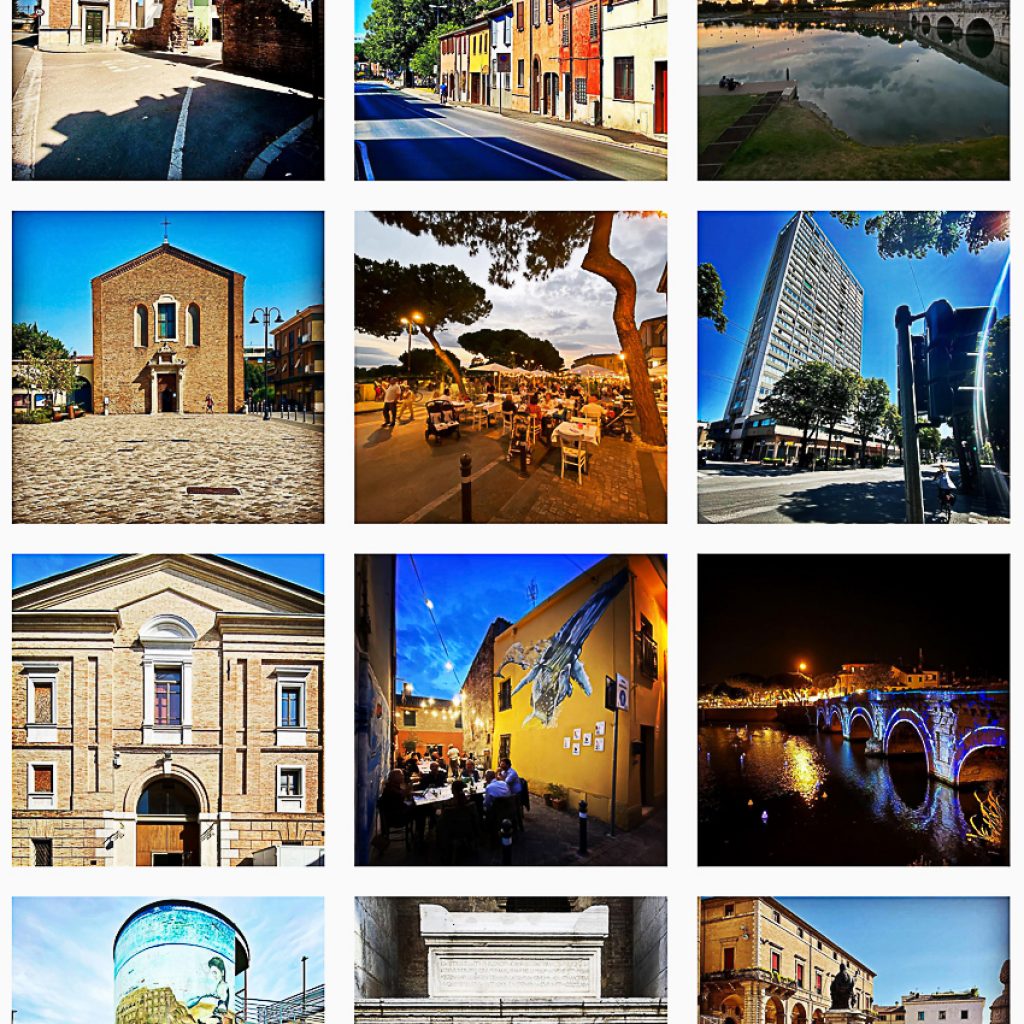
Task: Open the photo of the brick church facade
Action: pos(168,367)
